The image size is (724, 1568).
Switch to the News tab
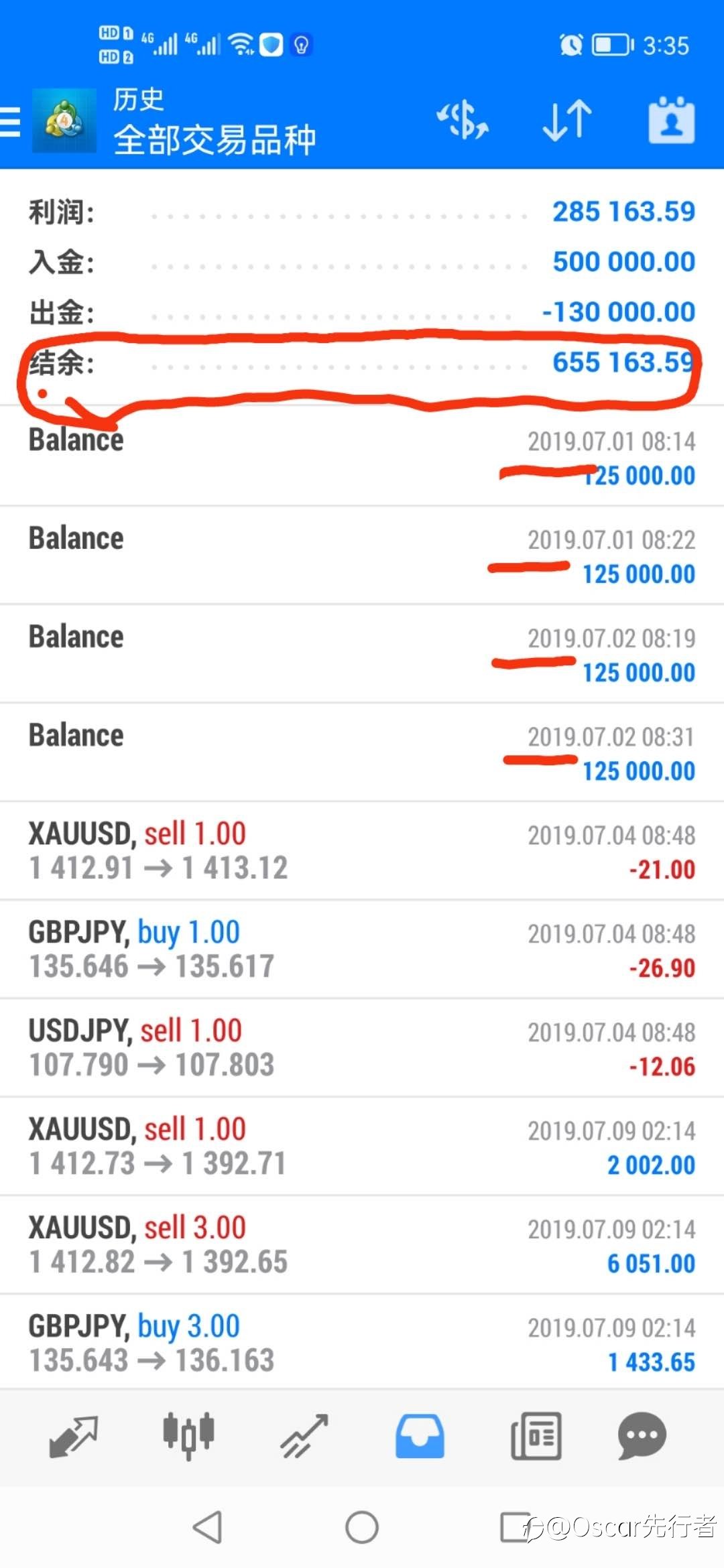pos(536,1436)
